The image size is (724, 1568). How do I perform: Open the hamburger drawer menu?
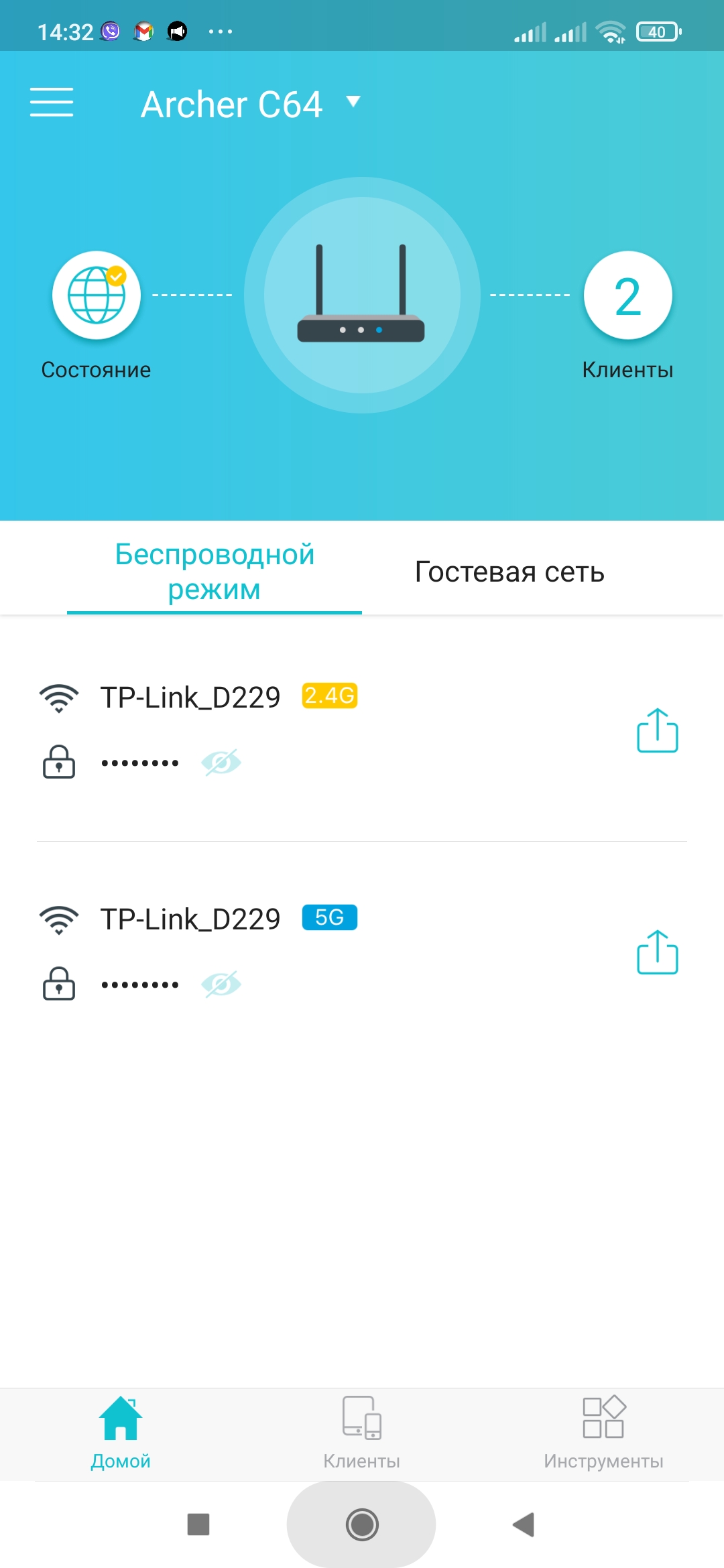(x=52, y=102)
